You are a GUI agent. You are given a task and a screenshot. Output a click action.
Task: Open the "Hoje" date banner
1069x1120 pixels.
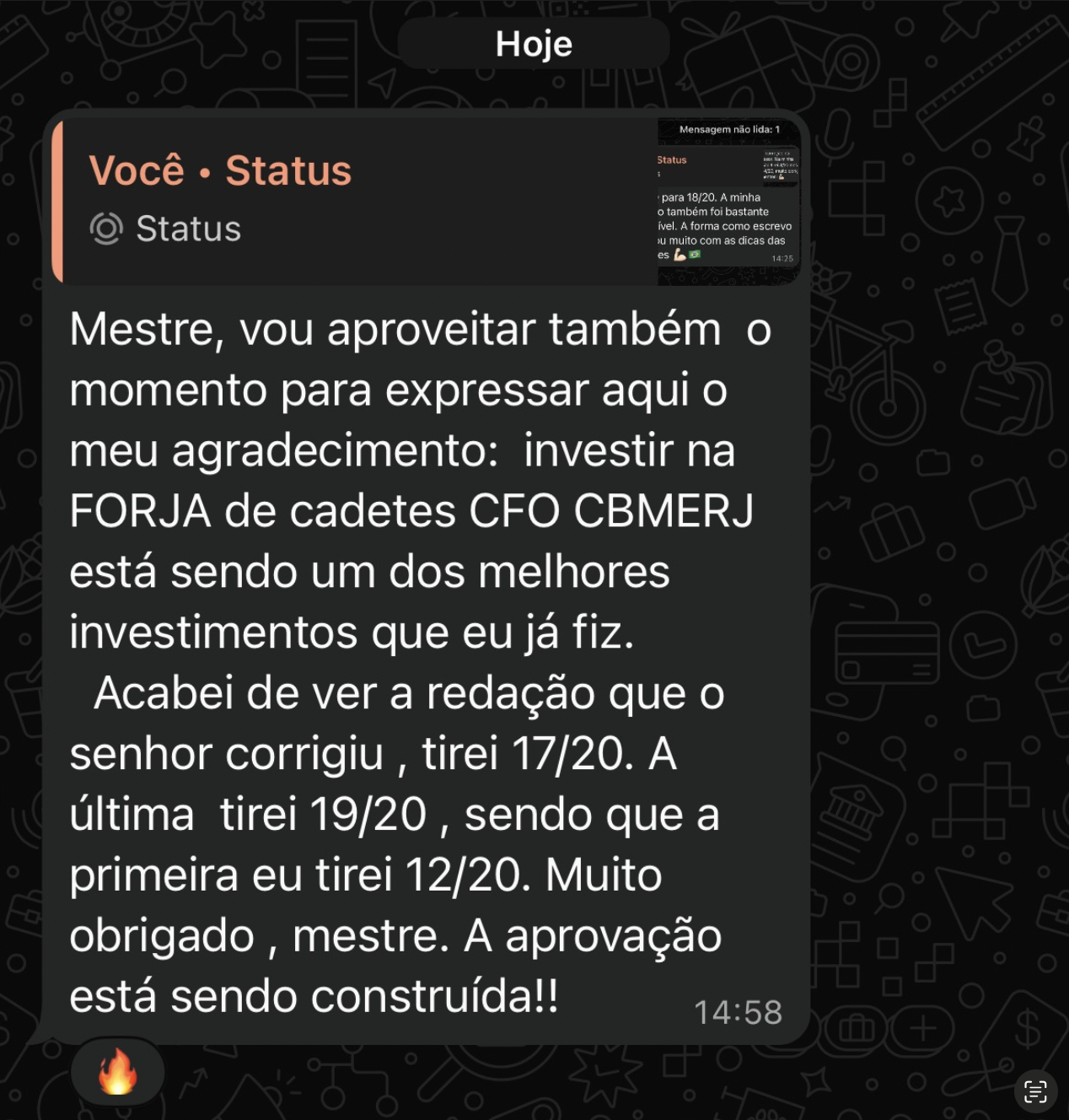(534, 43)
